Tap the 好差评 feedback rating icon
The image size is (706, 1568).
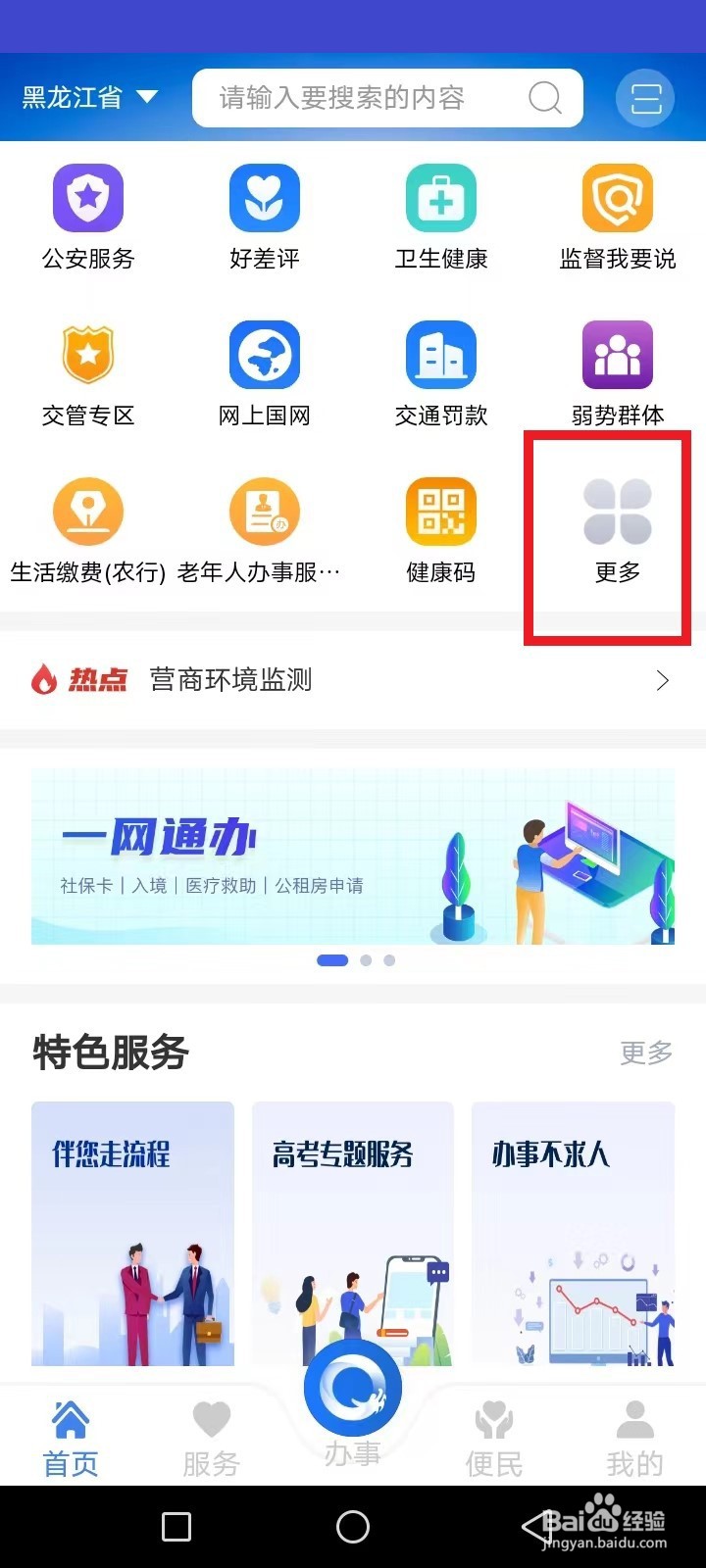(265, 216)
